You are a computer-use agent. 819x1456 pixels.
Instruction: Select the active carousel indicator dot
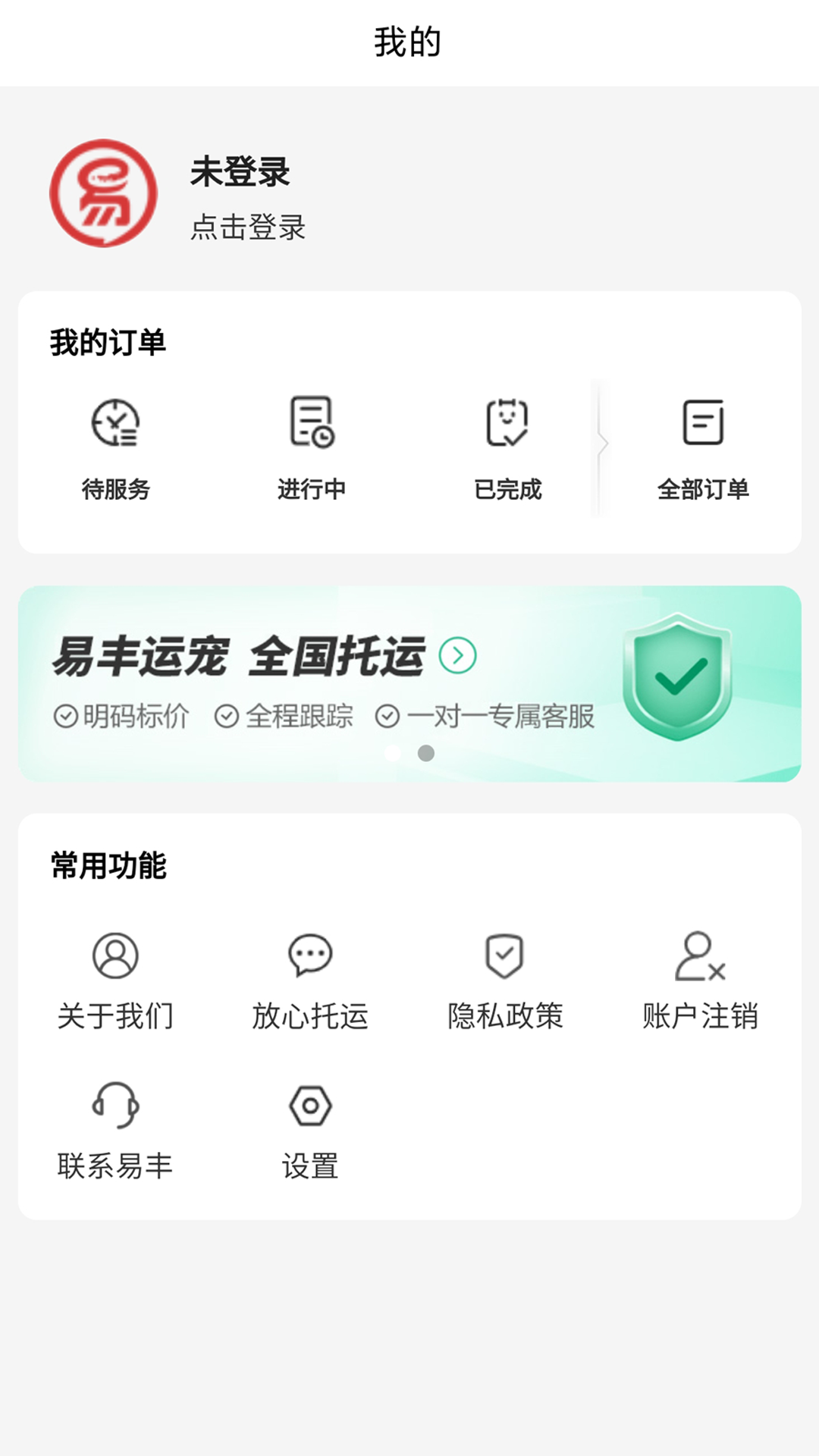click(425, 753)
